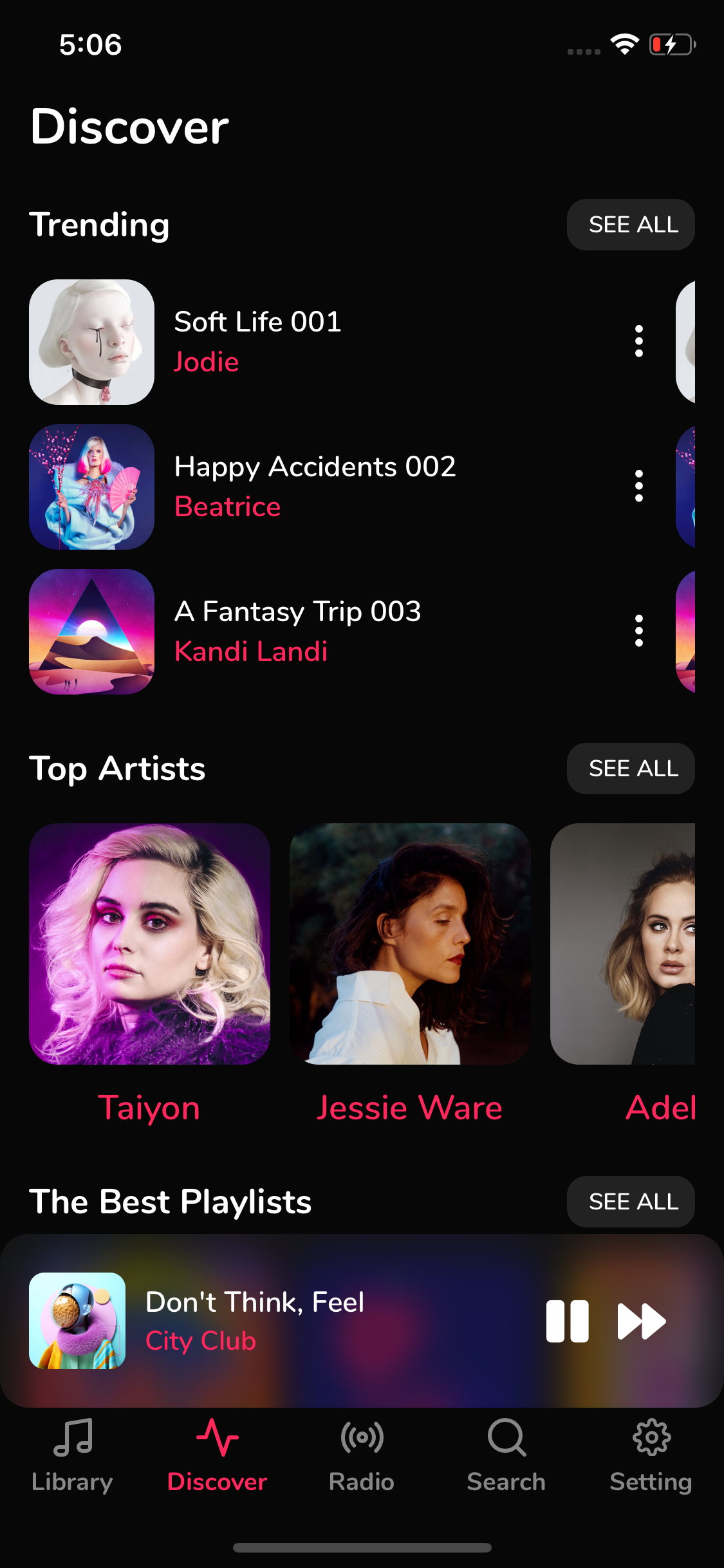Open the options menu beside Kandi Landi's track

coord(638,631)
